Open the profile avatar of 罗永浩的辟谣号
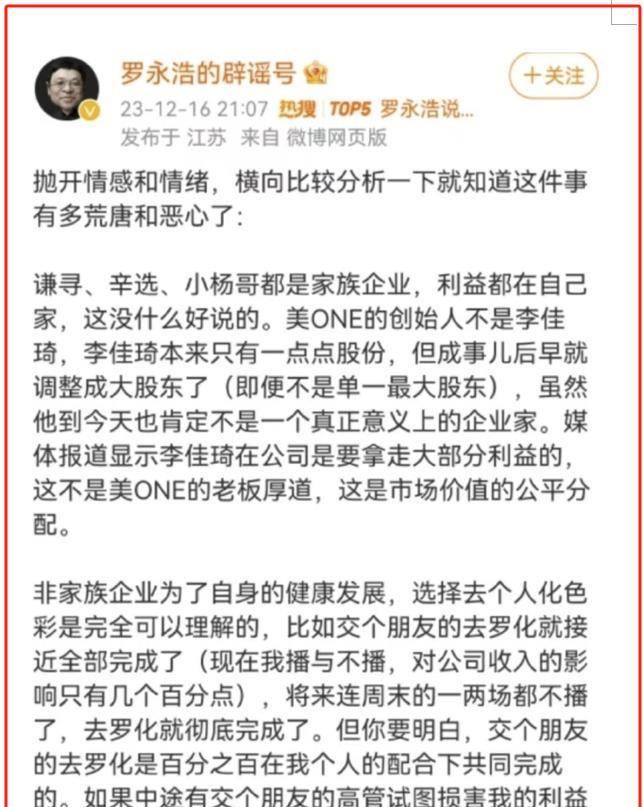643x807 pixels. click(x=67, y=88)
